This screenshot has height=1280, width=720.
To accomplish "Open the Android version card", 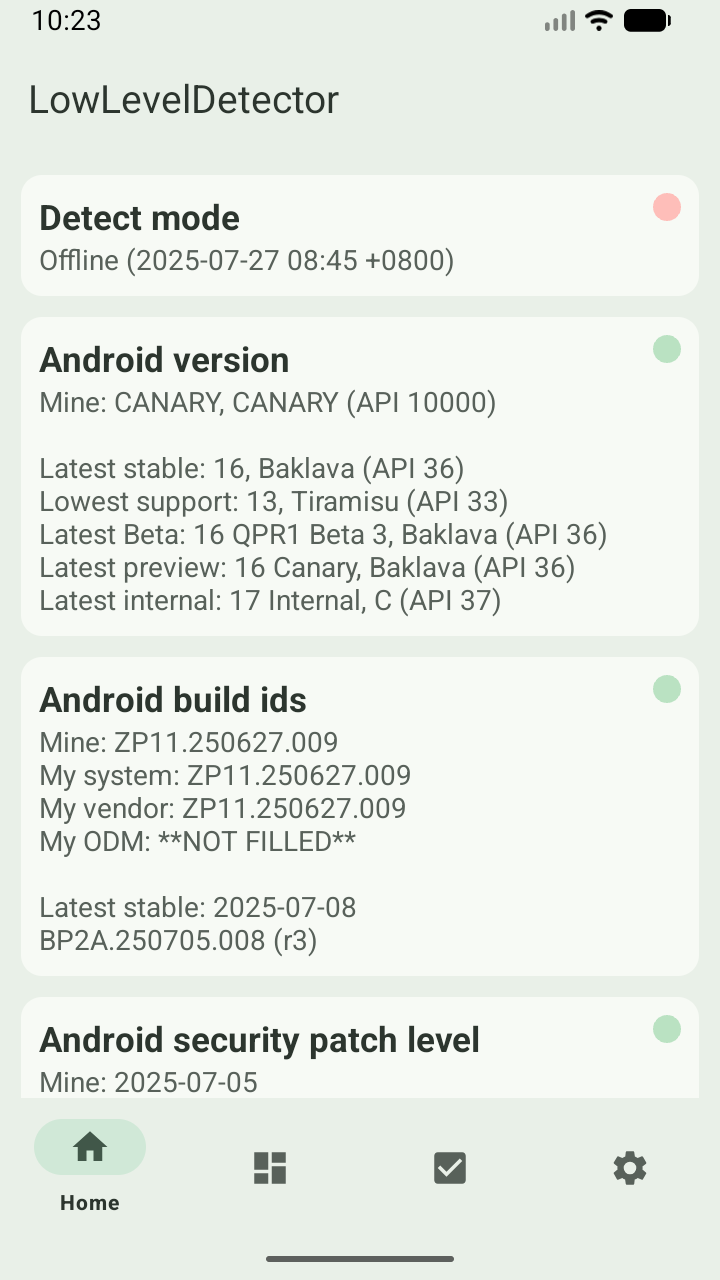I will (x=360, y=477).
